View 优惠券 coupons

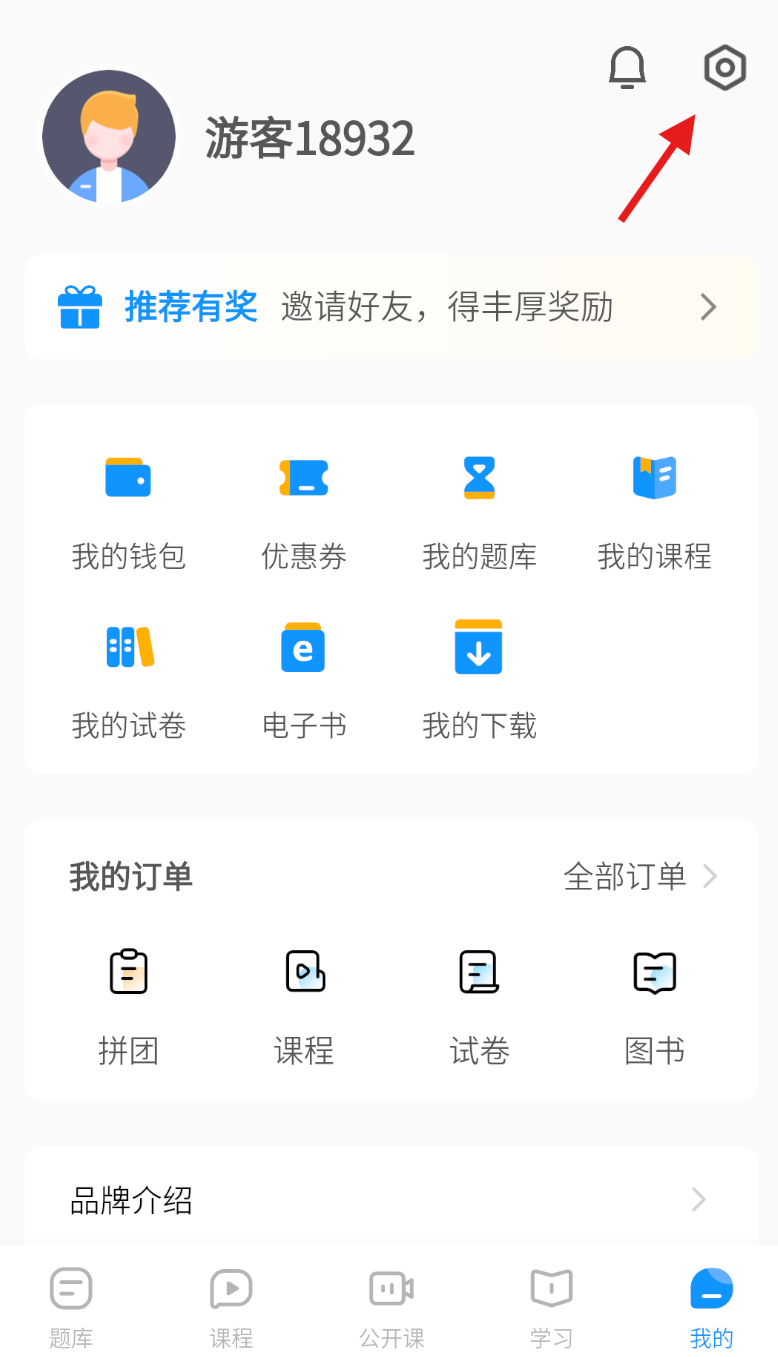[304, 511]
